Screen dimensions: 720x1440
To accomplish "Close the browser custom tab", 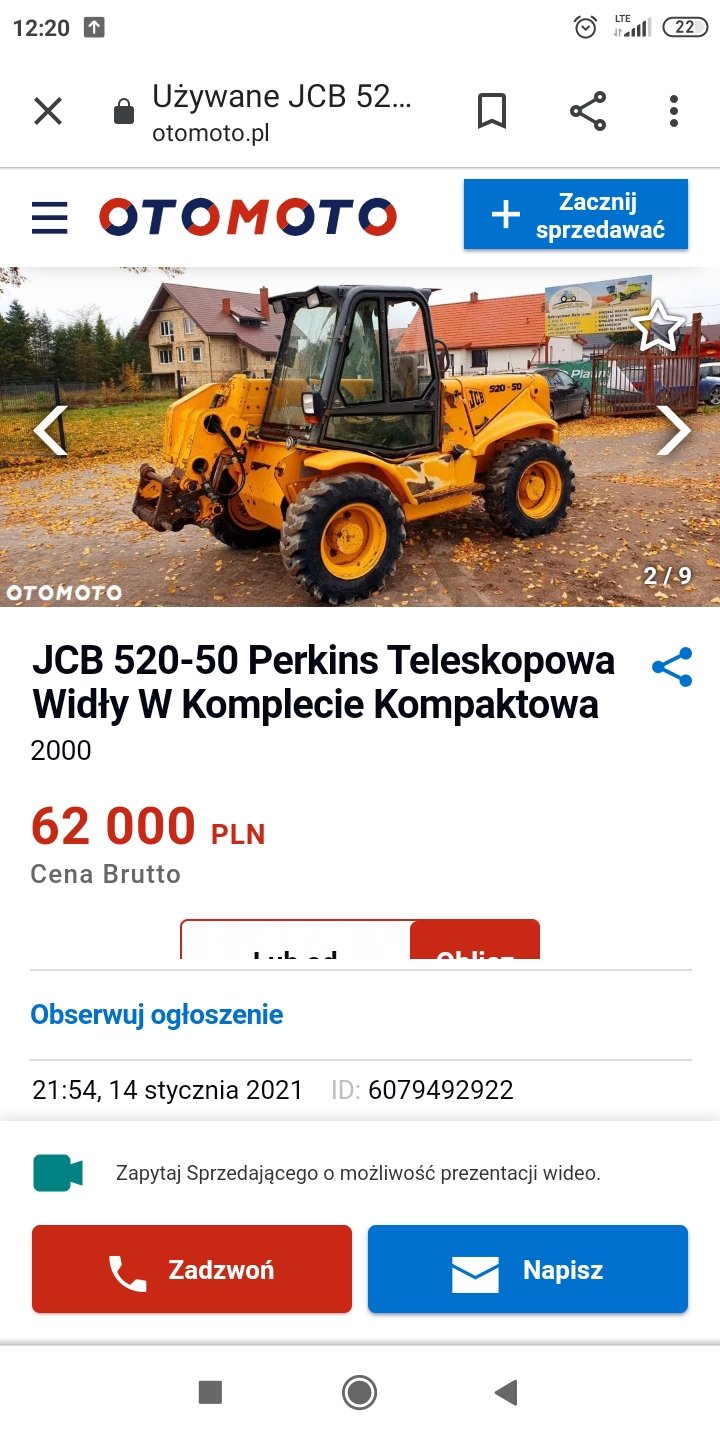I will tap(48, 111).
